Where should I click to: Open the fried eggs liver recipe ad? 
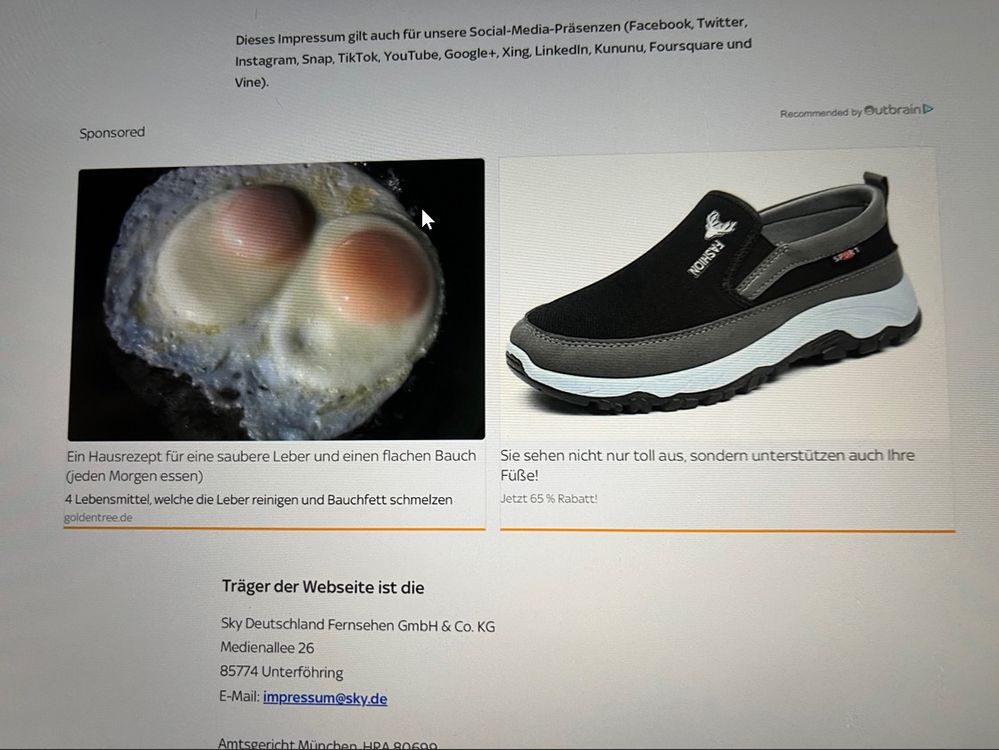[278, 300]
